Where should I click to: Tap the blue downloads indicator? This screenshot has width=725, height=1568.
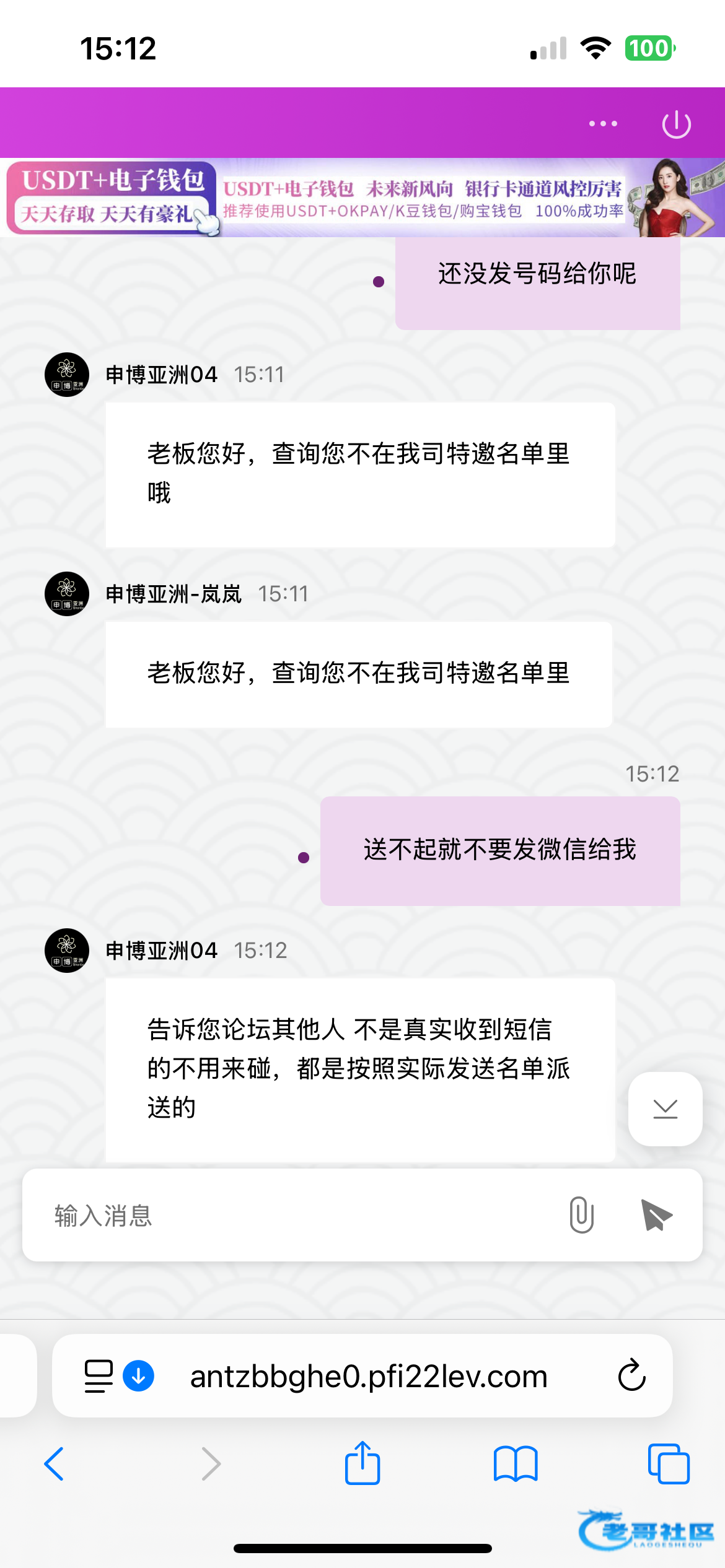tap(139, 1376)
